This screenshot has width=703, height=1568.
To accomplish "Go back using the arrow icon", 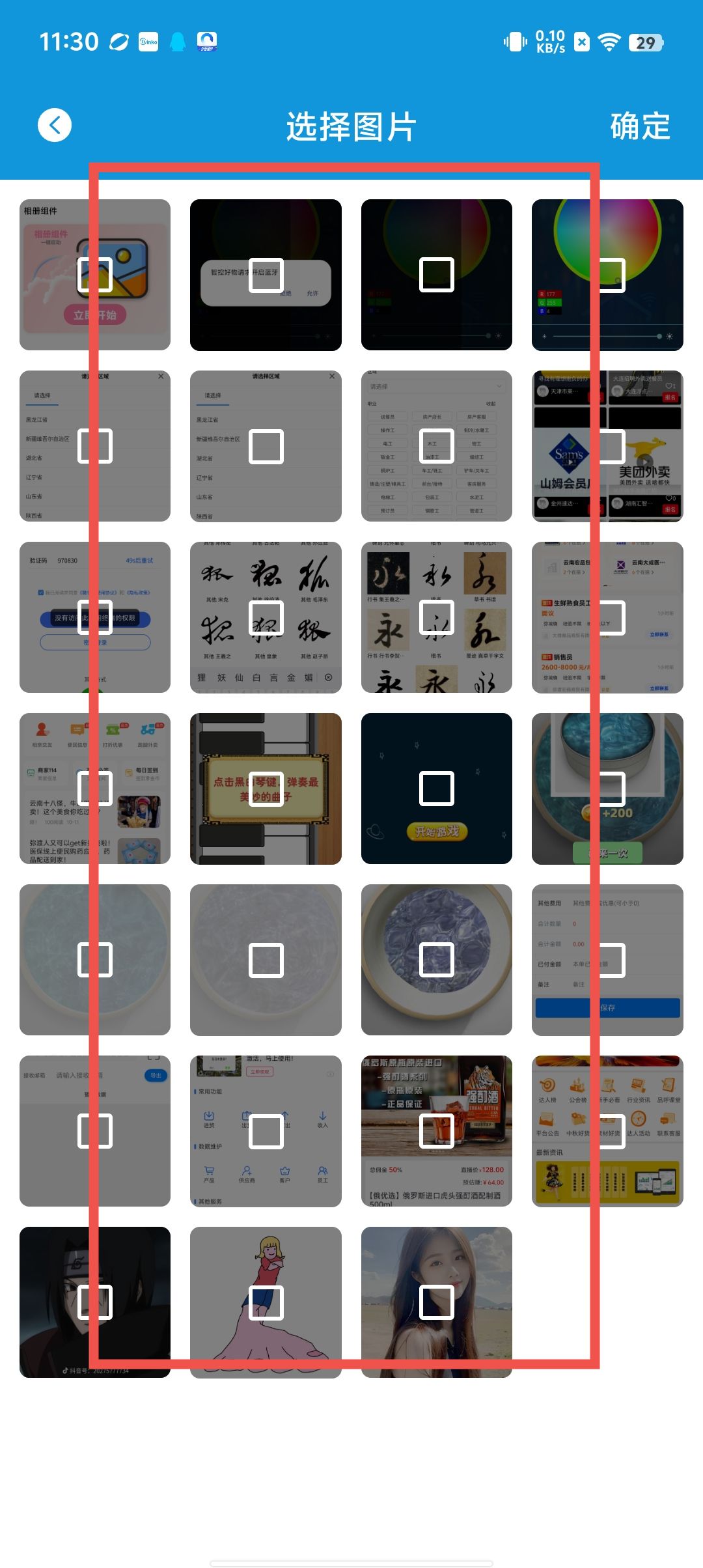I will 55,125.
